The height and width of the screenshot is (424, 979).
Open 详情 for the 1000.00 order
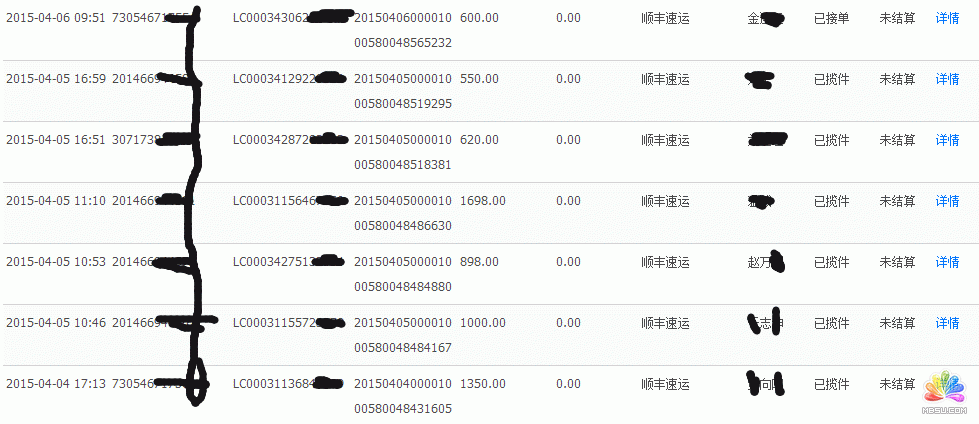[x=947, y=323]
